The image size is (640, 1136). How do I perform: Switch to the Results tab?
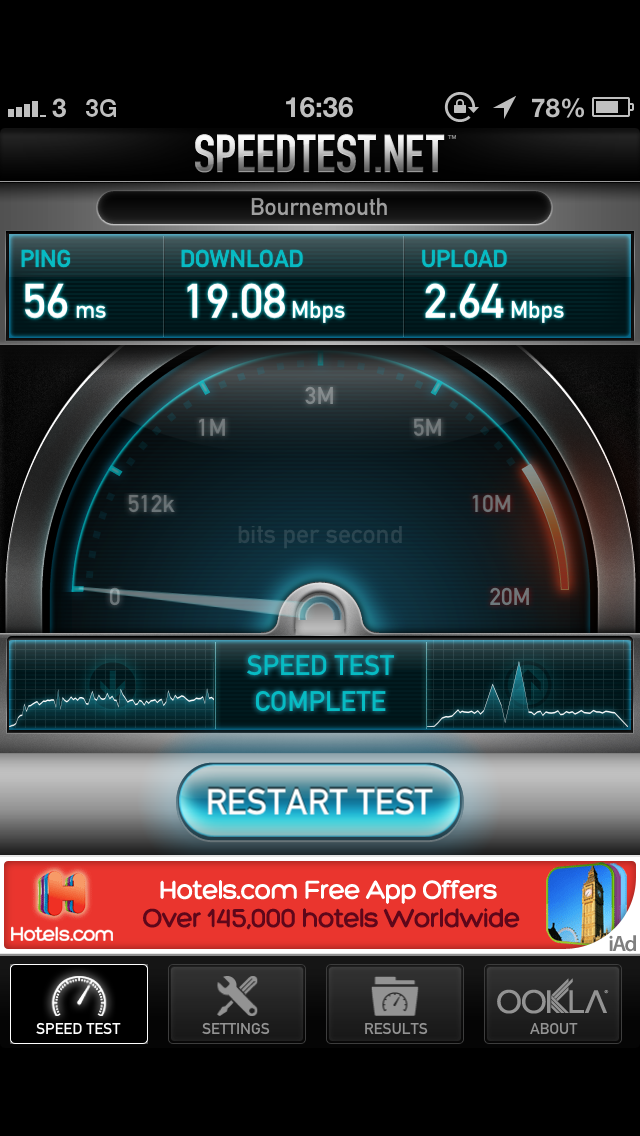point(395,1003)
